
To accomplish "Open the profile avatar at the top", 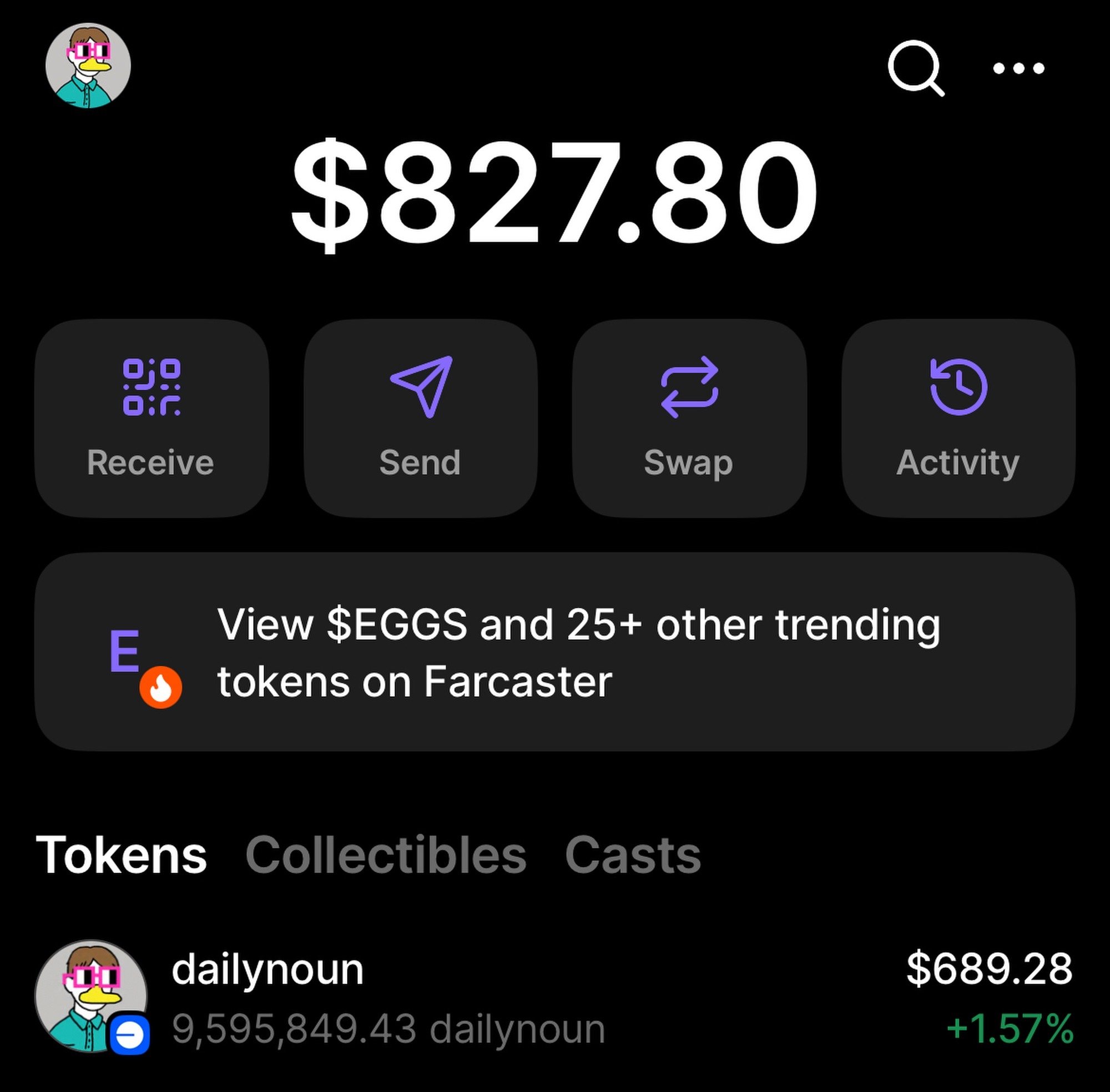I will (88, 66).
